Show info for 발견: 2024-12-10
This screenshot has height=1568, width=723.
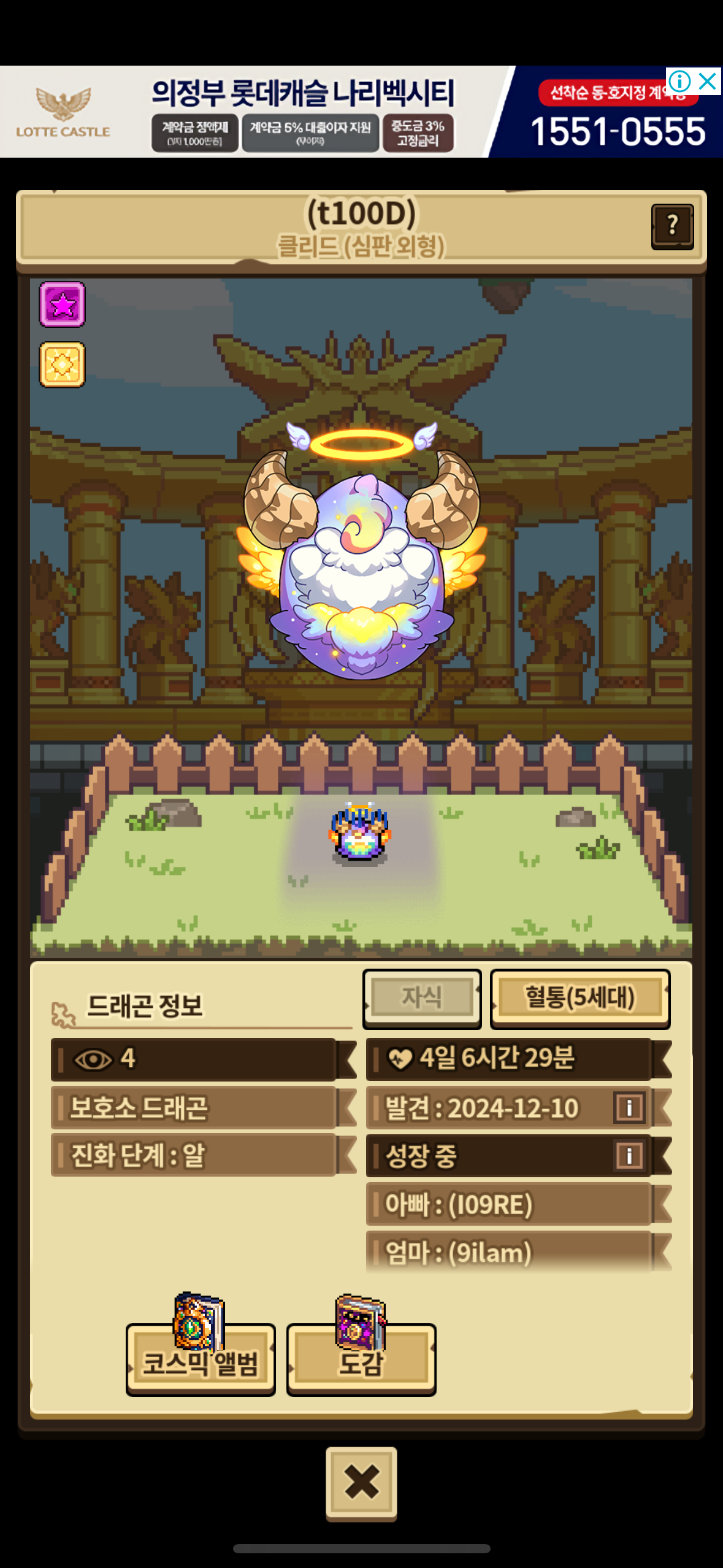(629, 1108)
